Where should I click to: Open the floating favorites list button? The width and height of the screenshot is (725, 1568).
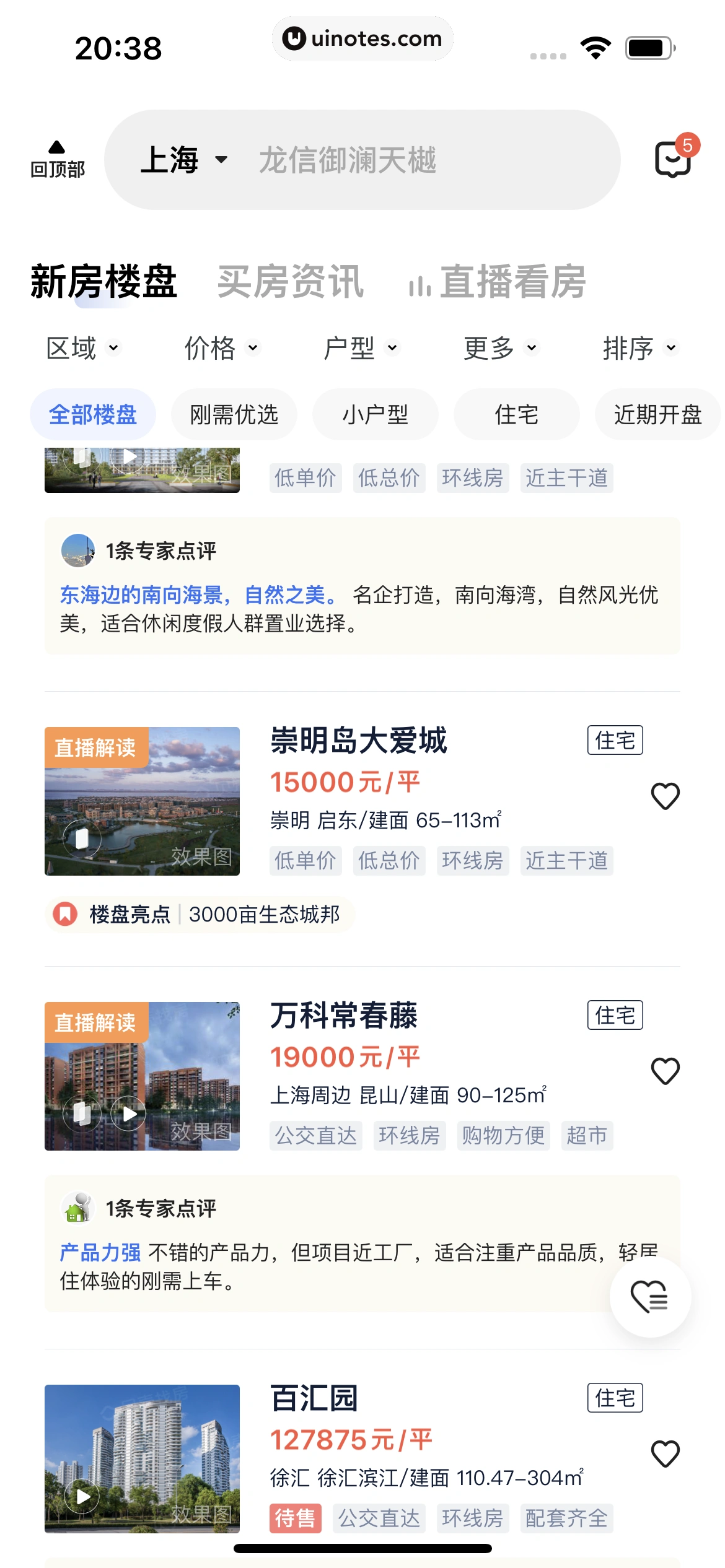650,1297
